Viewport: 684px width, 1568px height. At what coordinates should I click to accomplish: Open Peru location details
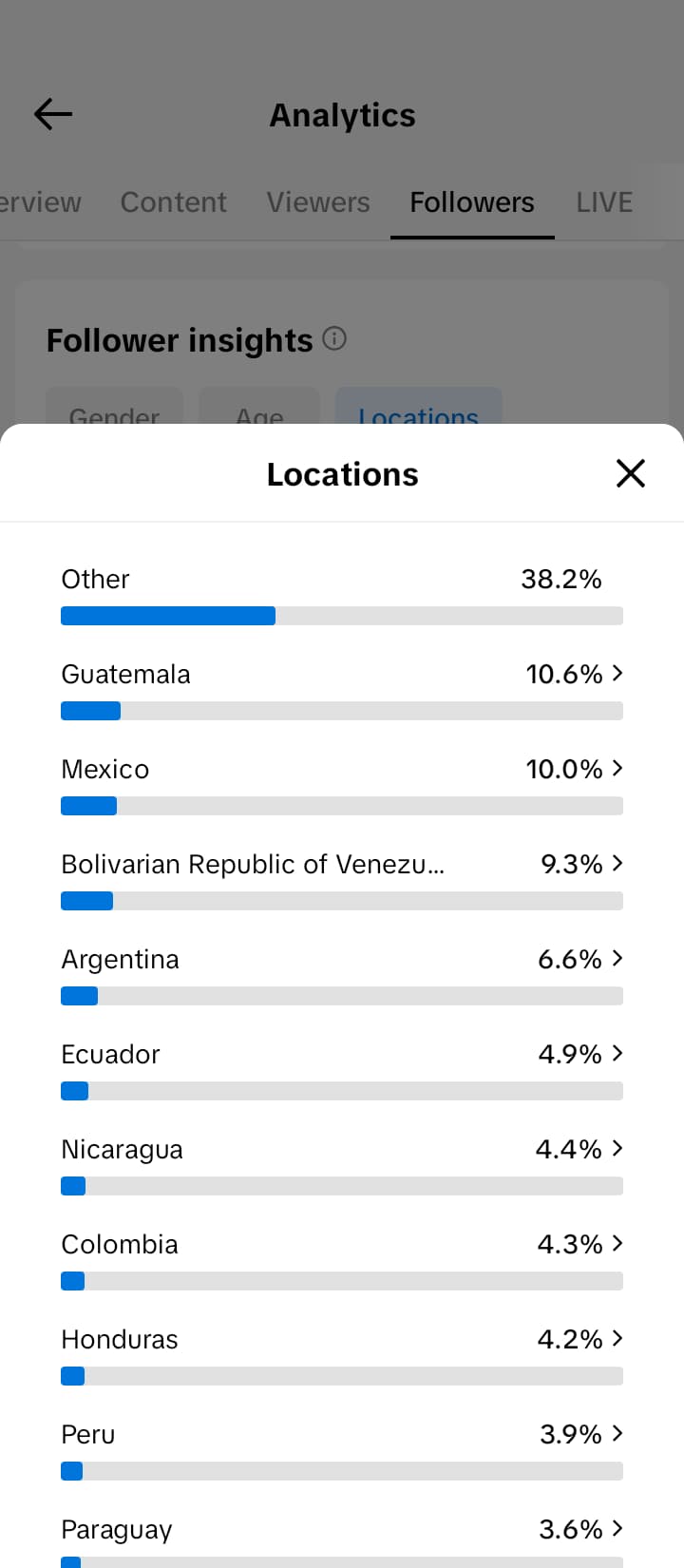342,1449
